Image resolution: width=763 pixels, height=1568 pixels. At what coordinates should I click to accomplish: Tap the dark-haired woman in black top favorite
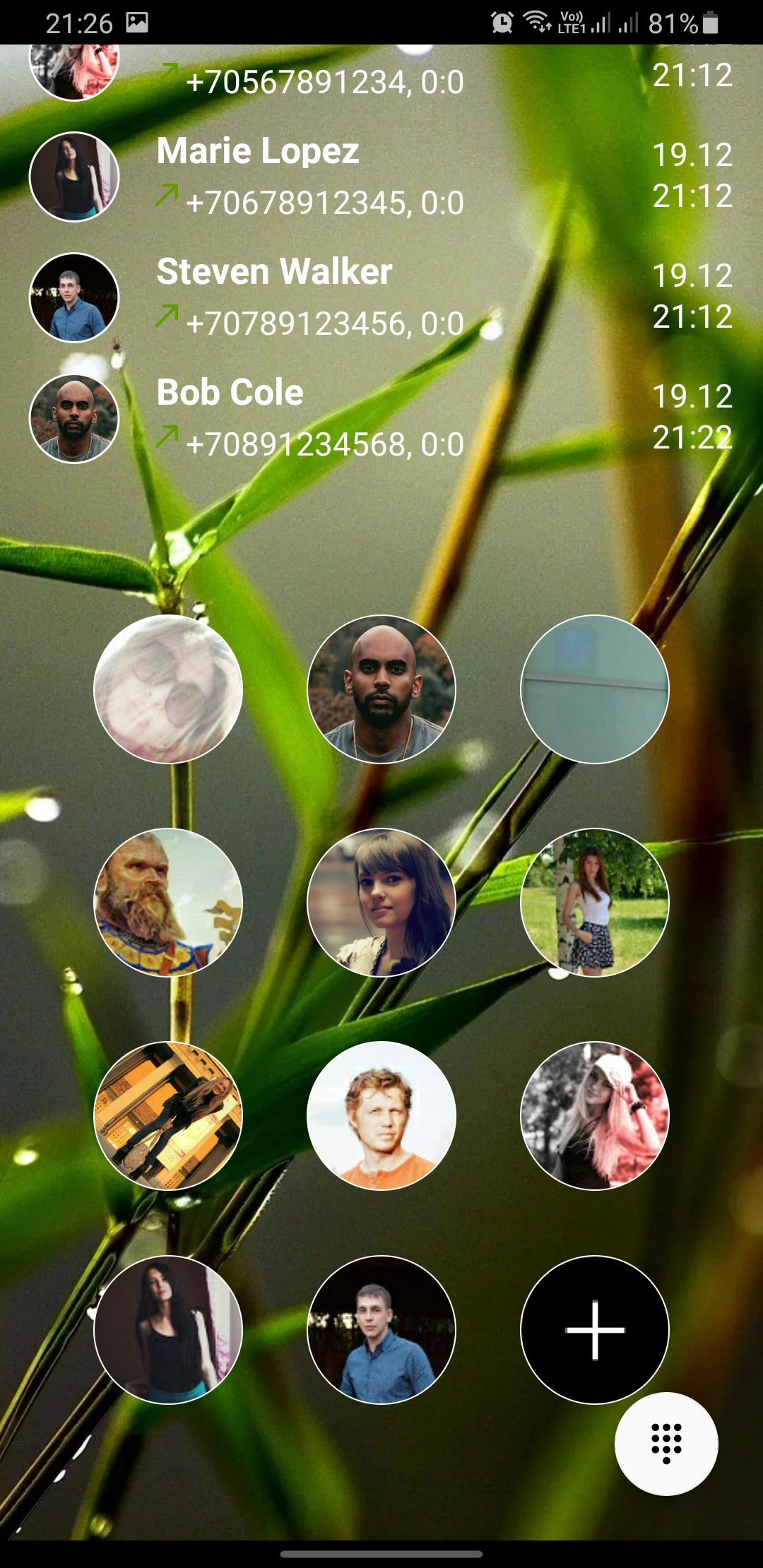(x=168, y=1329)
